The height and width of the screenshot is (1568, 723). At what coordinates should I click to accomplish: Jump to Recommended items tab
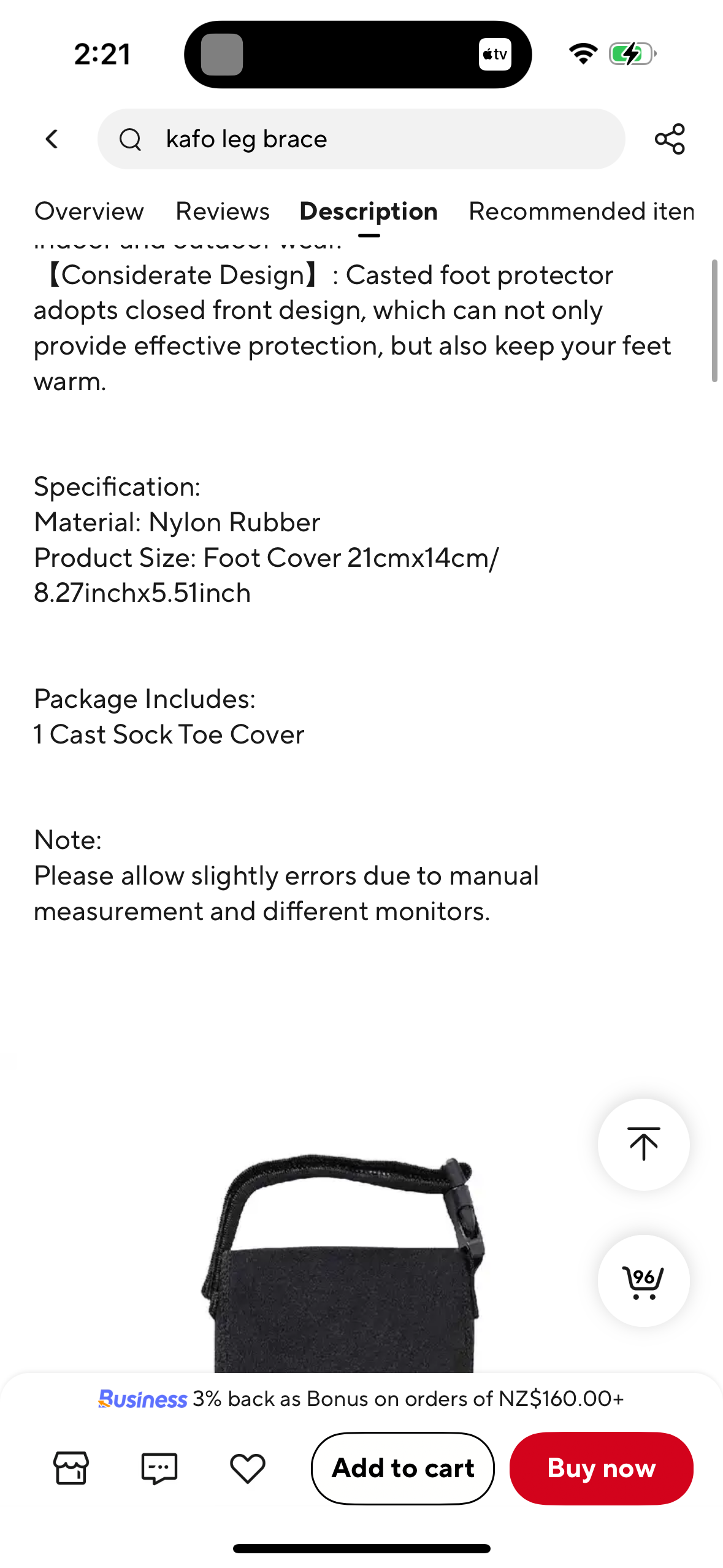[581, 212]
